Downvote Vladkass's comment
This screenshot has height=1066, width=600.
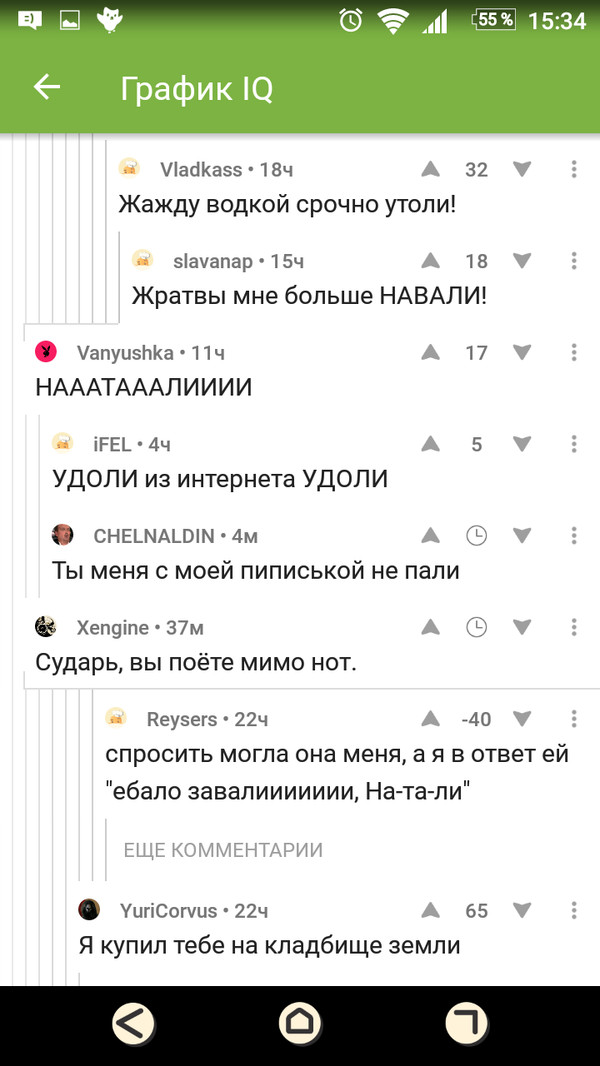coord(522,169)
